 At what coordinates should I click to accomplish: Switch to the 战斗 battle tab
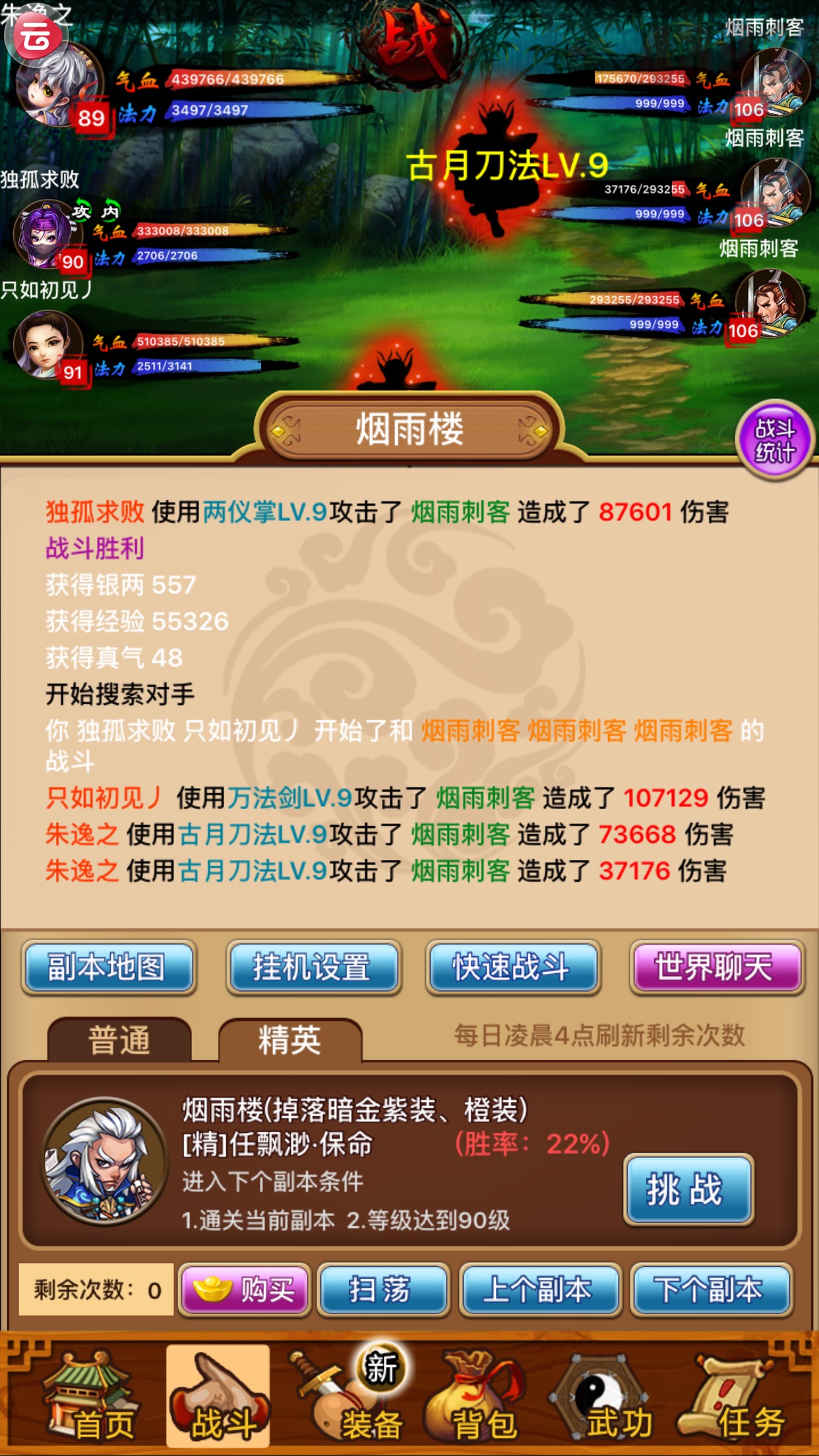(218, 1397)
